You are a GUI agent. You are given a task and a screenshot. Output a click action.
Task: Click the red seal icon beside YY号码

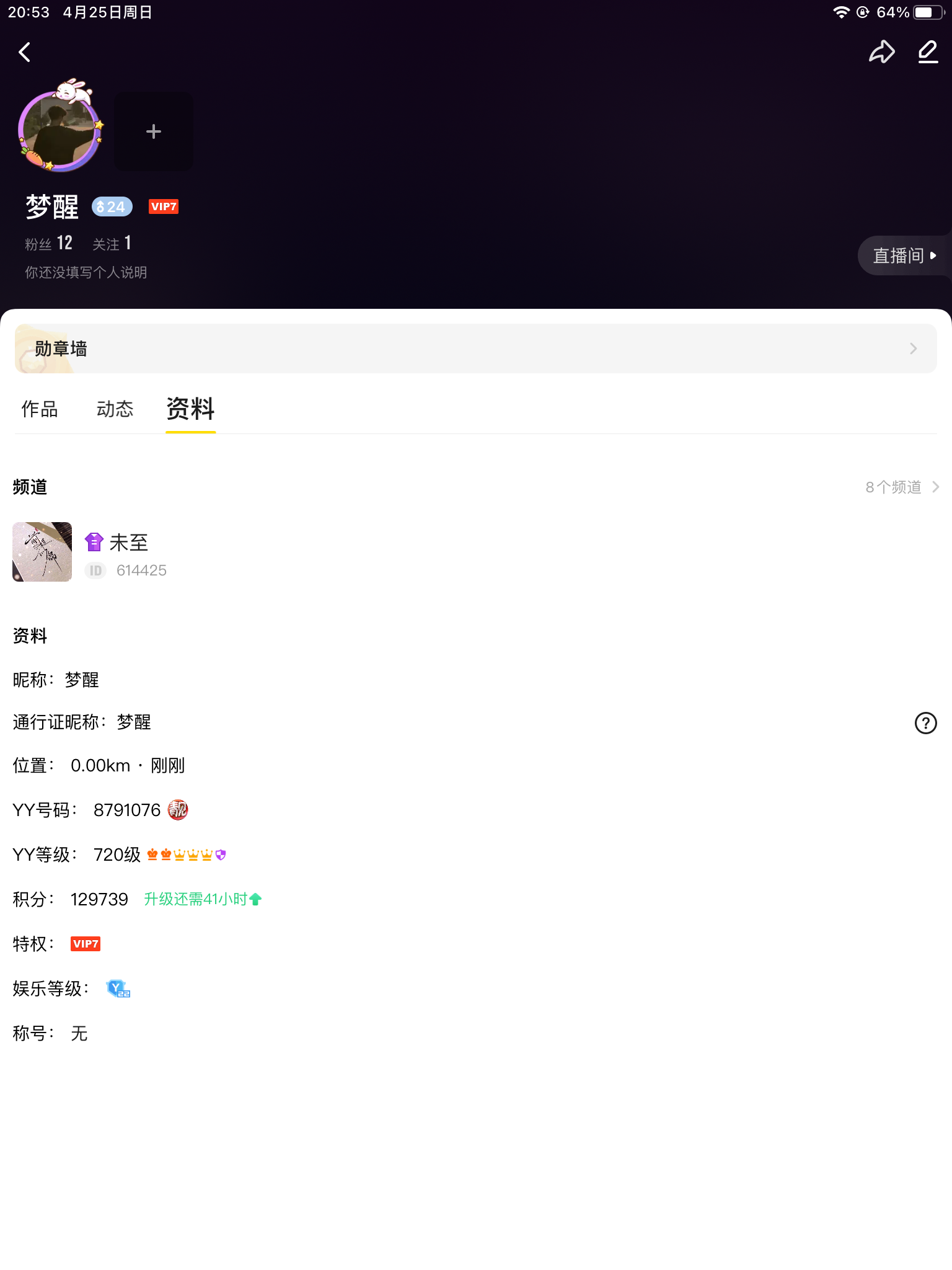177,810
